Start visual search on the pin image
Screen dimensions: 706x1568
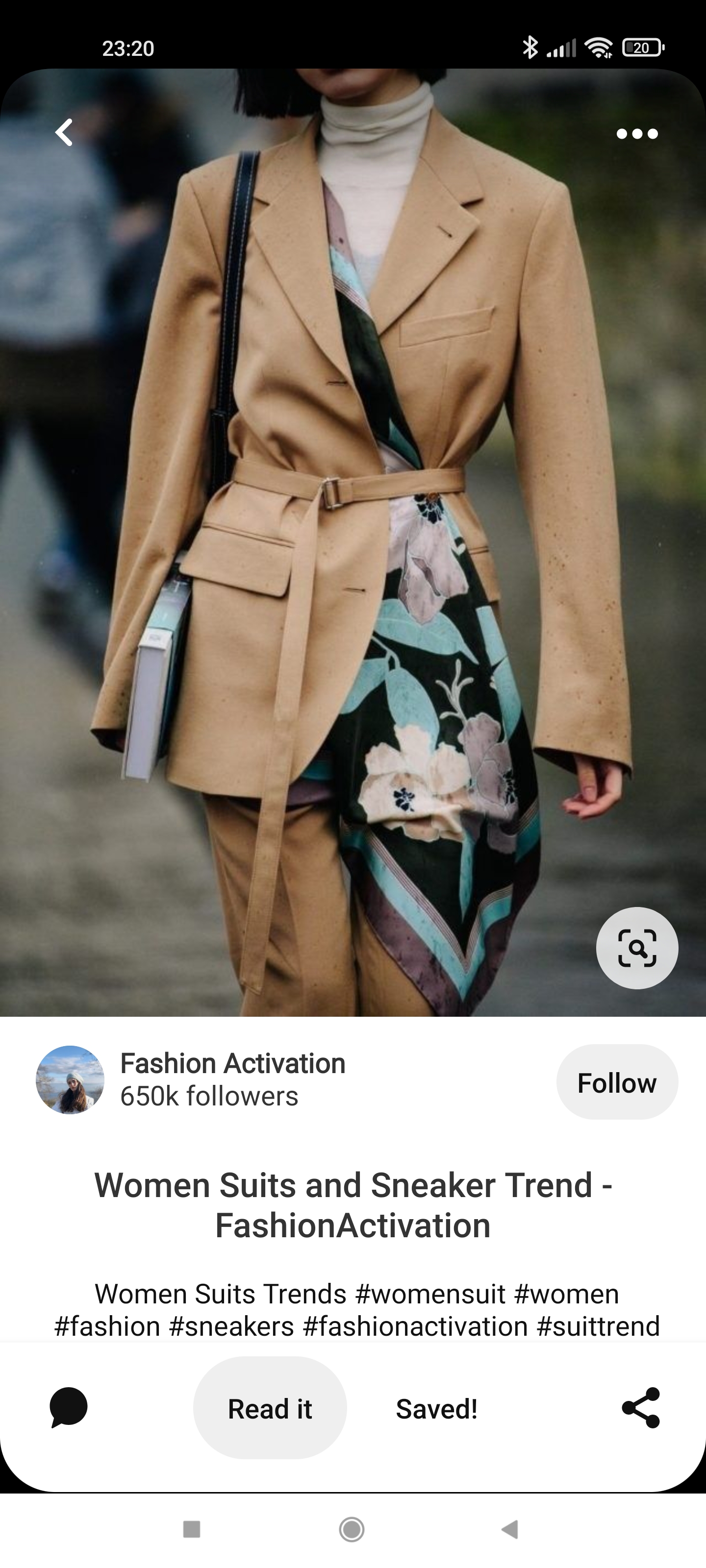coord(637,948)
